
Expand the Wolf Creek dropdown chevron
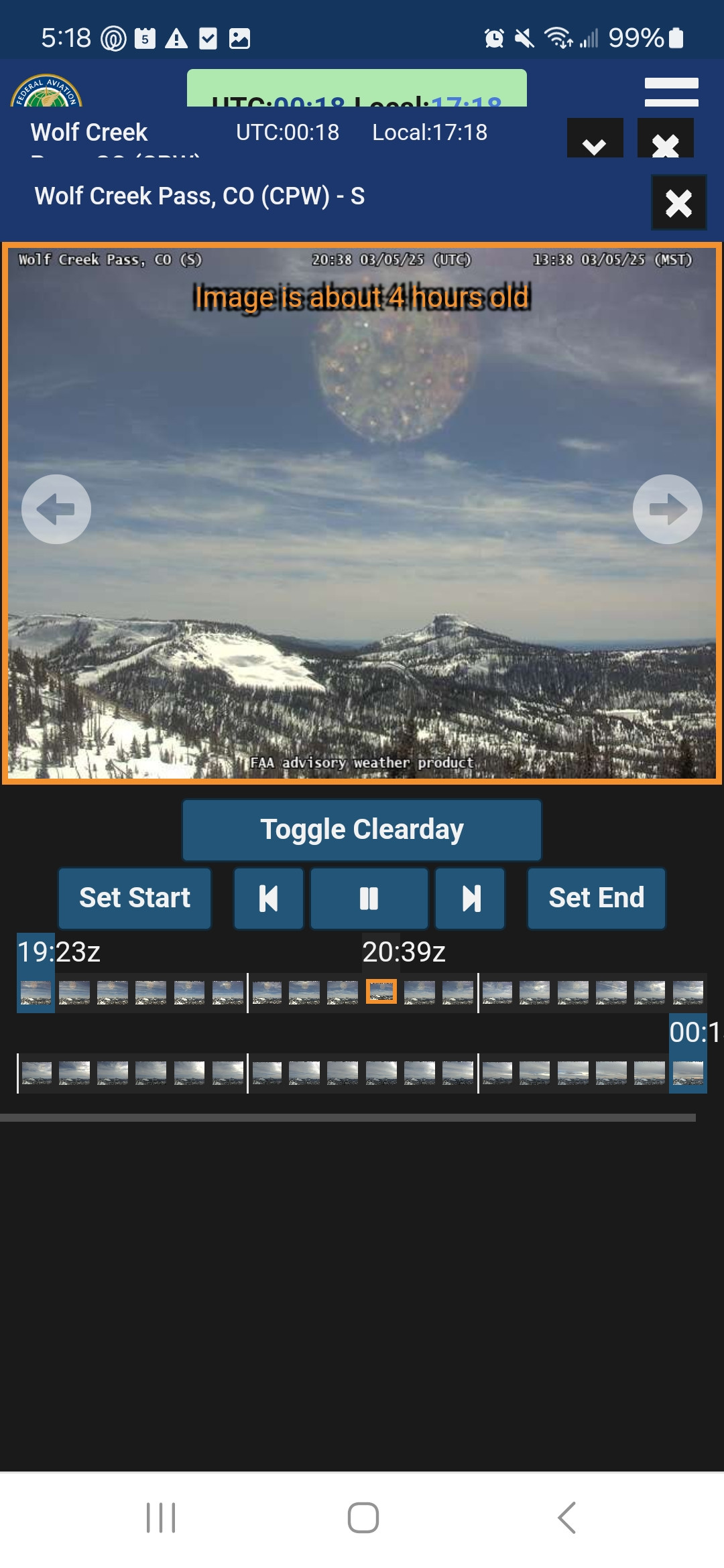tap(595, 139)
